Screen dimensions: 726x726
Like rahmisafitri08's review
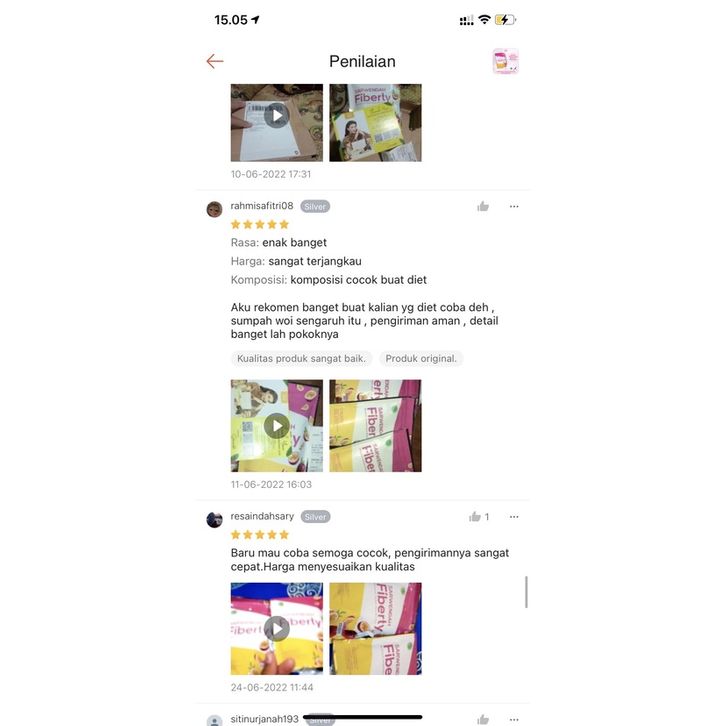click(483, 206)
